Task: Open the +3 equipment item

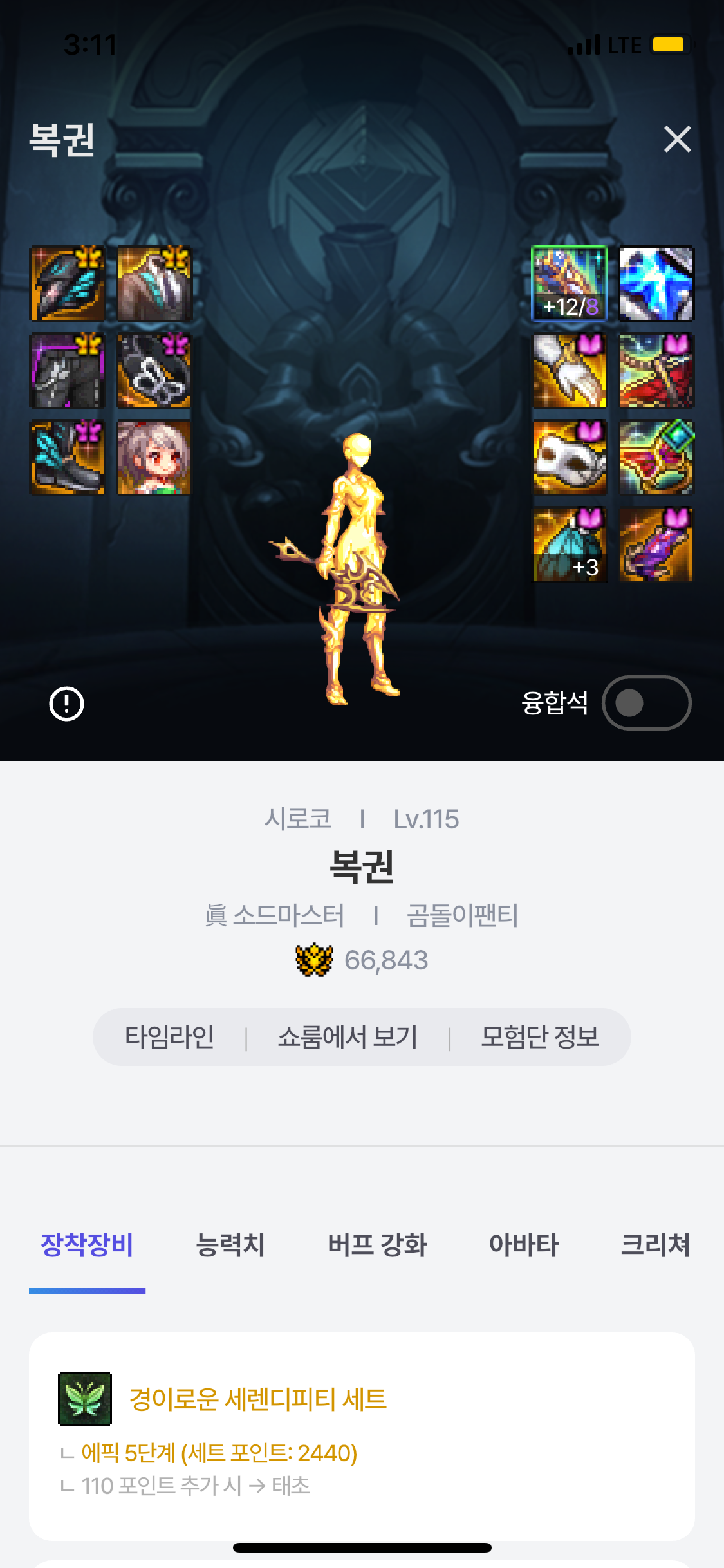Action: [x=570, y=545]
